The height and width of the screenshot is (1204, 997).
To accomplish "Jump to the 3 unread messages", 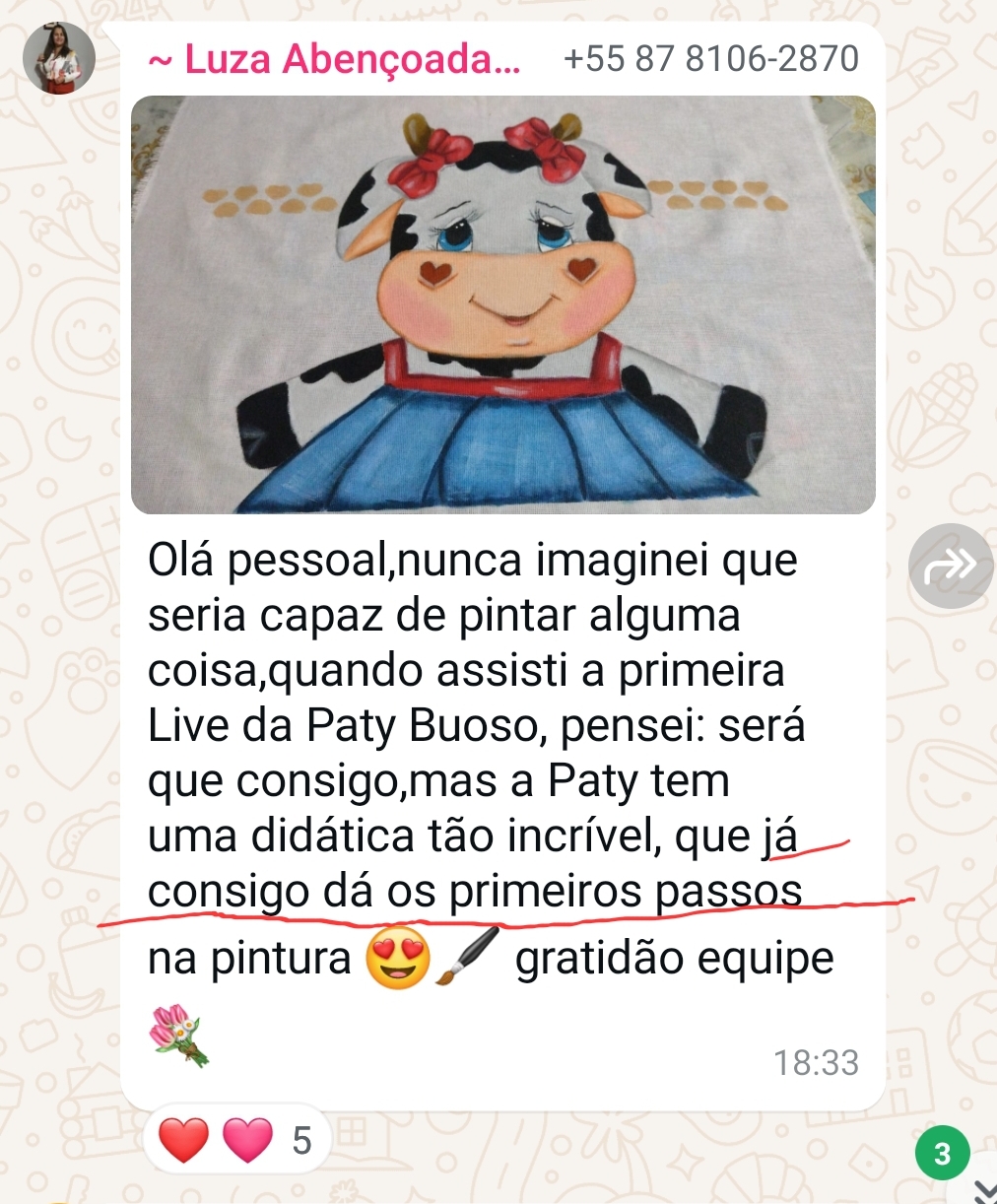I will pos(943,1153).
